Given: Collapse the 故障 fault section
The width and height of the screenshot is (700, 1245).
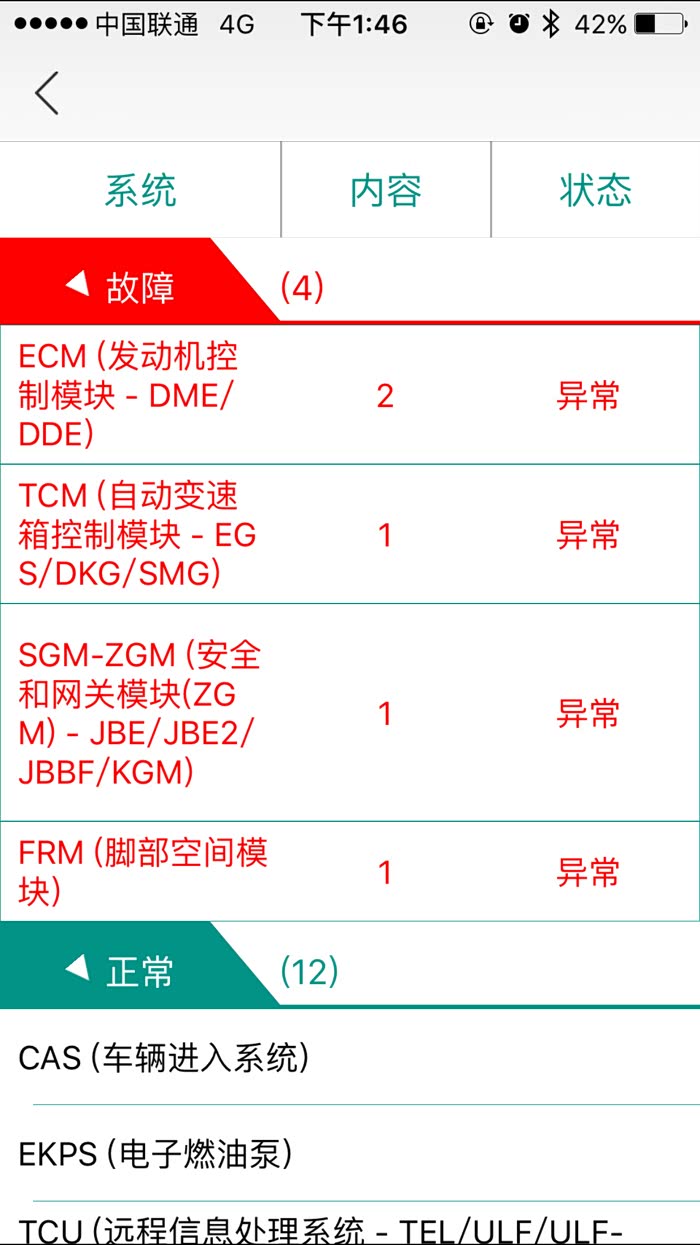Looking at the screenshot, I should [120, 288].
